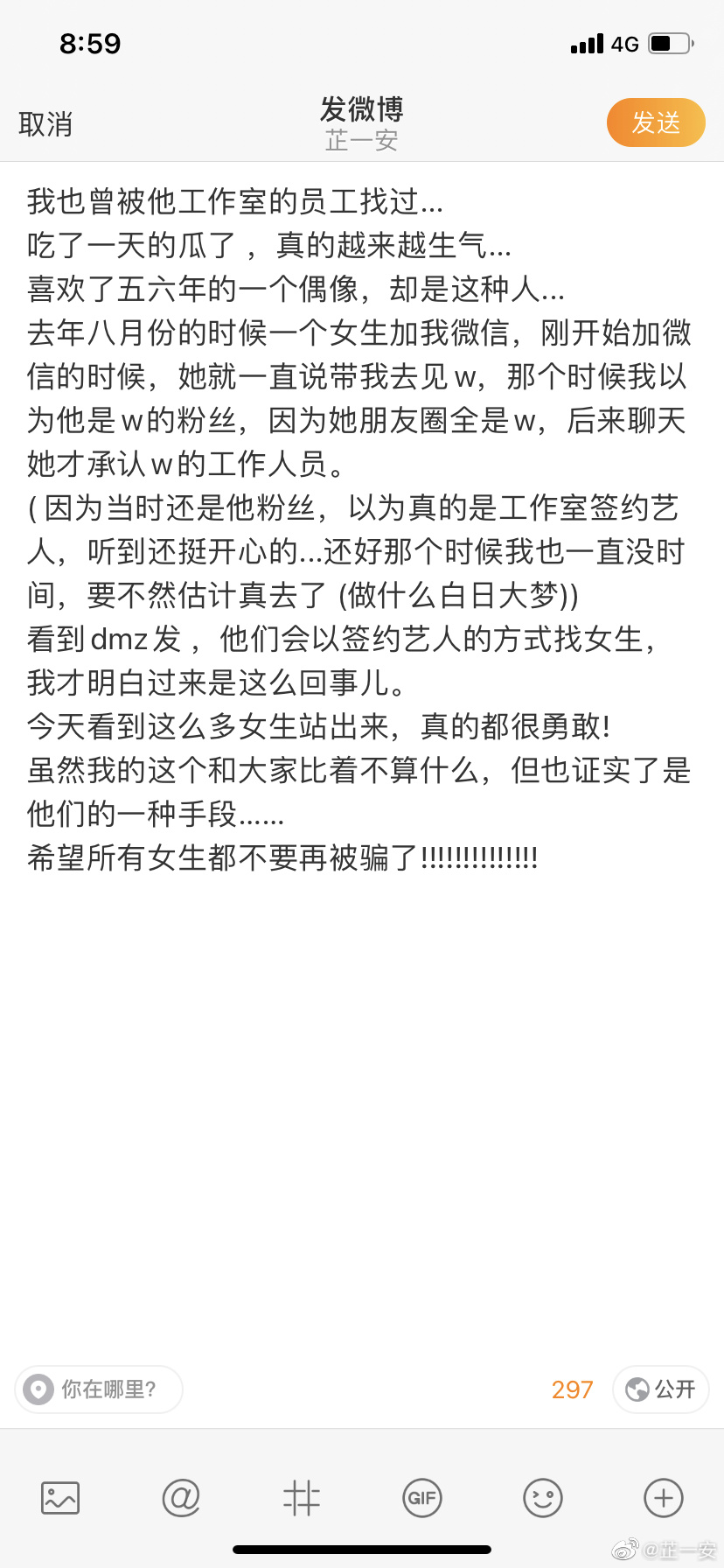
Task: Cancel the post with 取消
Action: tap(45, 123)
